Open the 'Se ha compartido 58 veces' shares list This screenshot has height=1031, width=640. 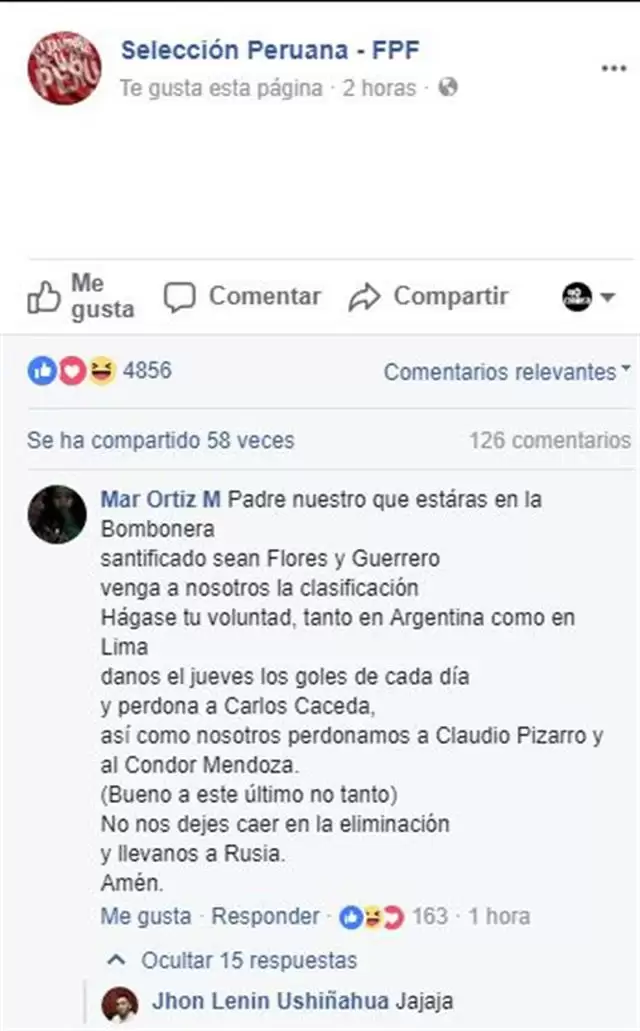160,440
